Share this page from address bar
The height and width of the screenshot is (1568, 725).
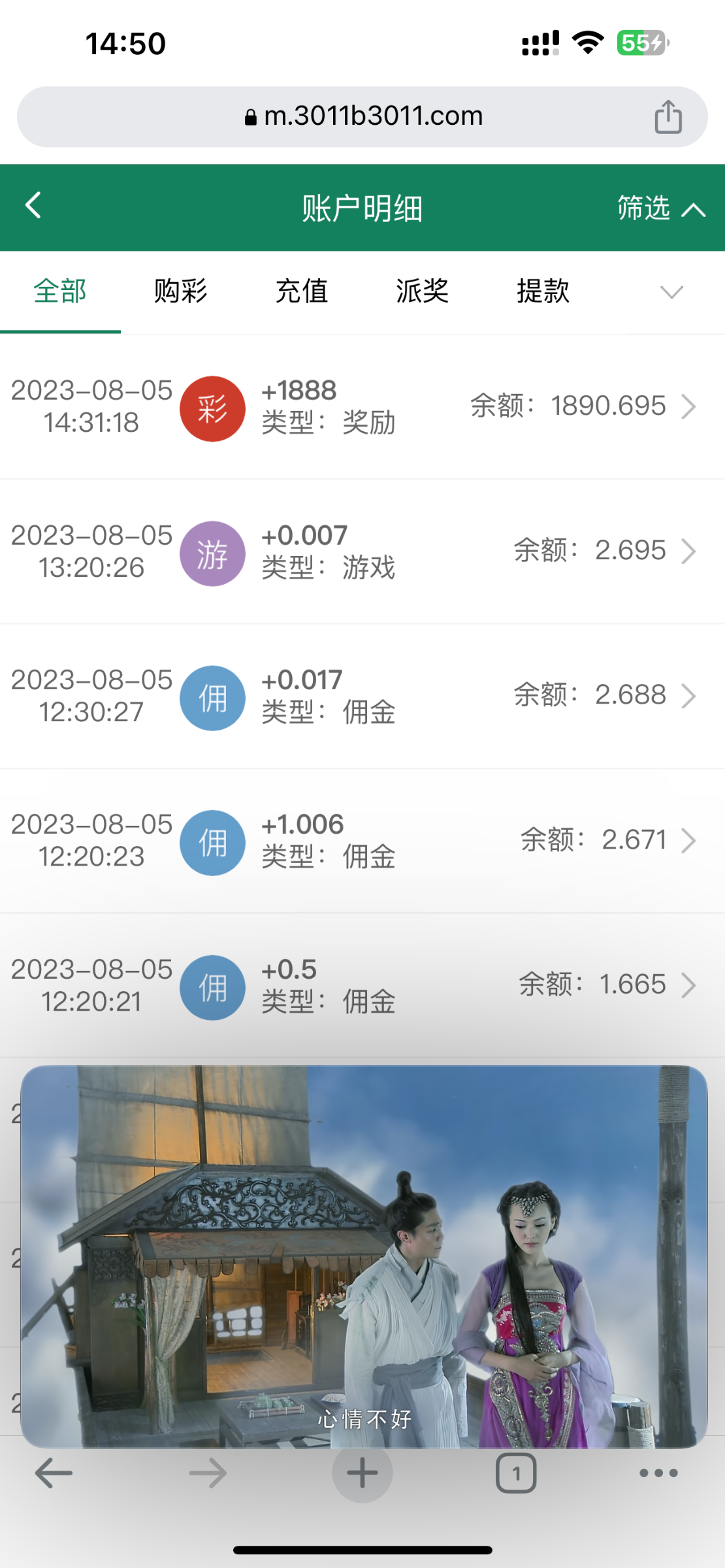pos(668,118)
